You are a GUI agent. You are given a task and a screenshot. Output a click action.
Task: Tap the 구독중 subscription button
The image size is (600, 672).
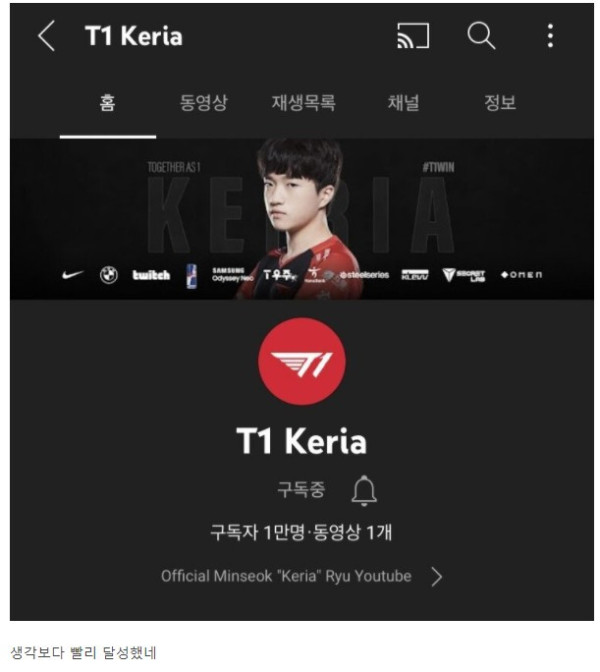tap(301, 491)
